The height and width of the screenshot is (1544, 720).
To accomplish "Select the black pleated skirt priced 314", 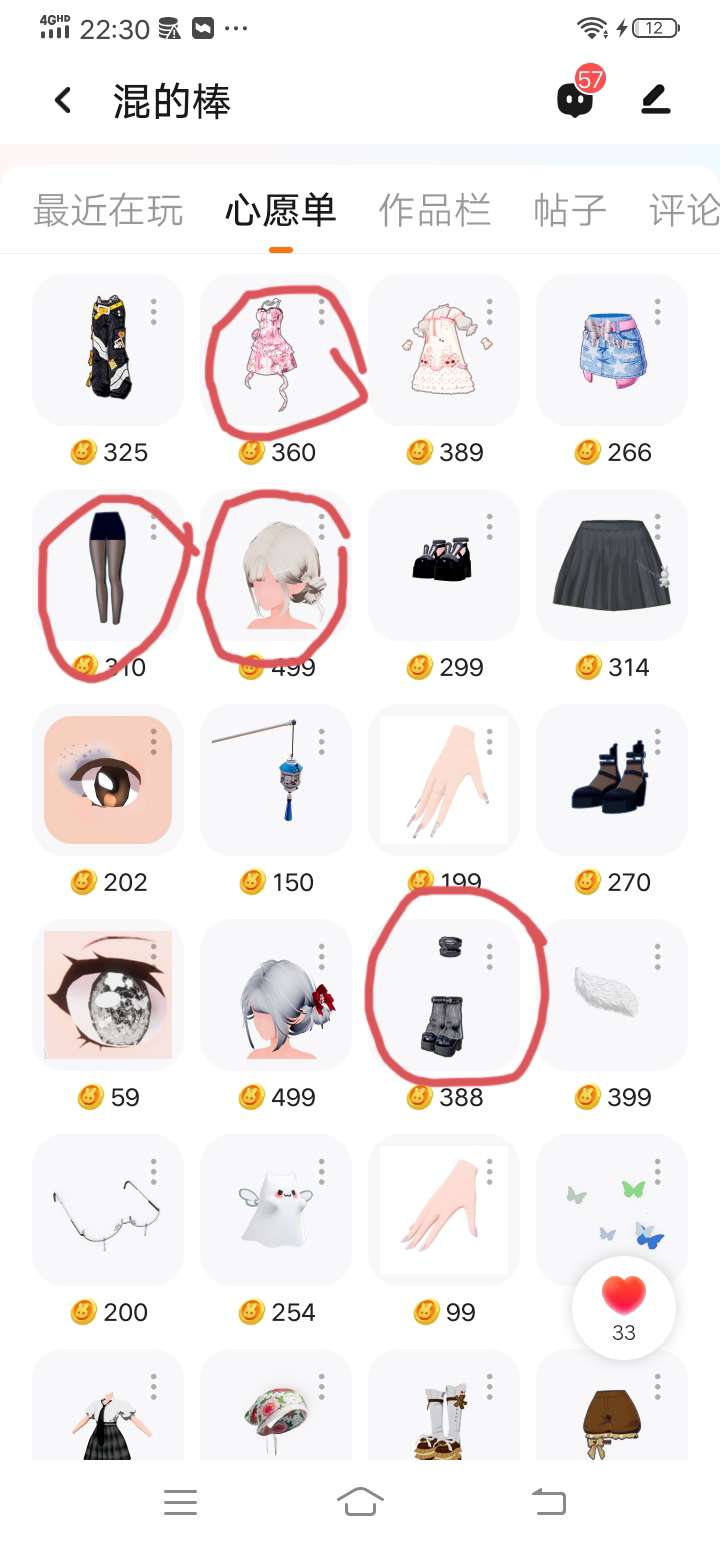I will (612, 565).
